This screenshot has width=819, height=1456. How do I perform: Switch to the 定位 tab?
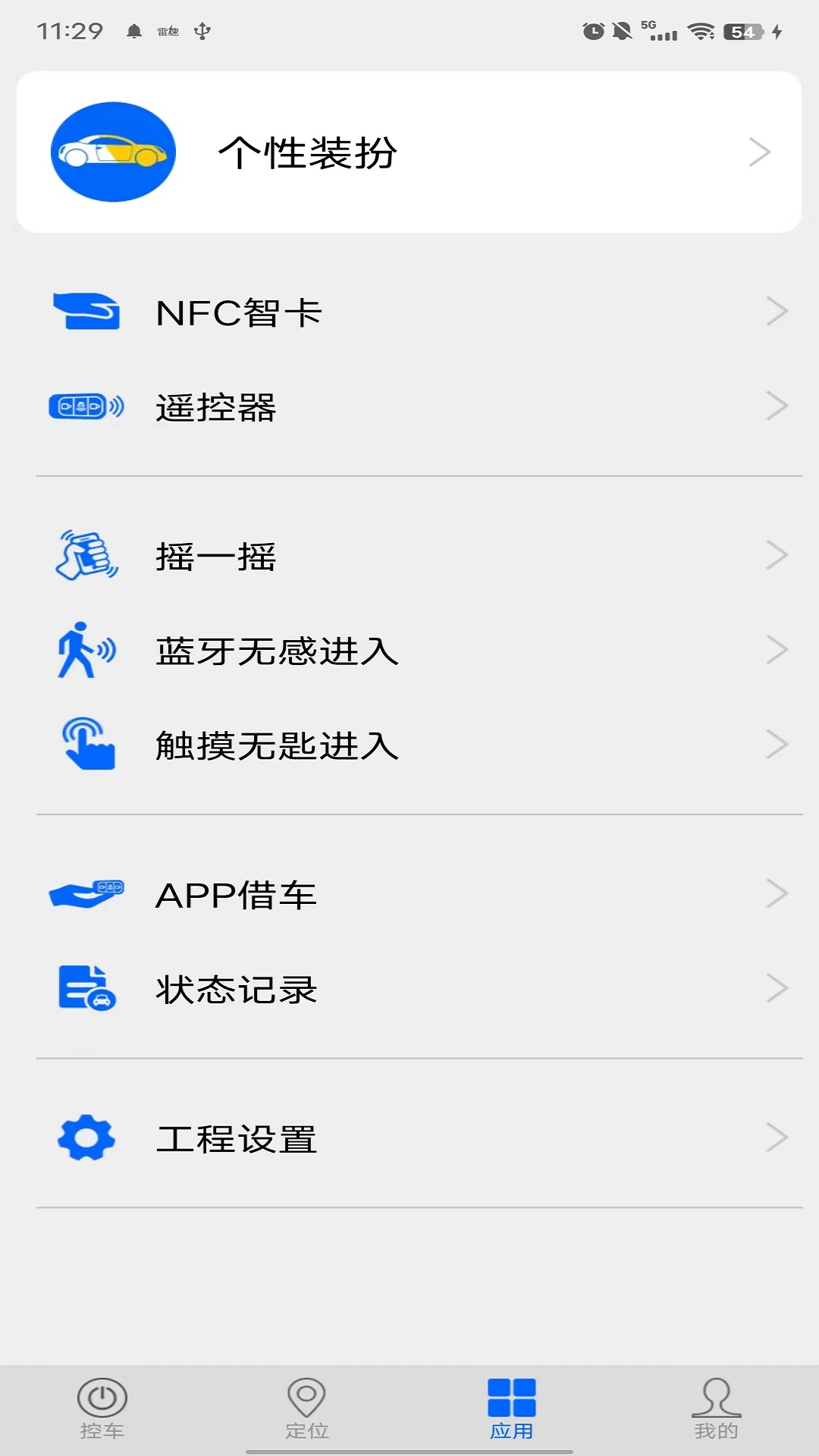click(x=307, y=1408)
